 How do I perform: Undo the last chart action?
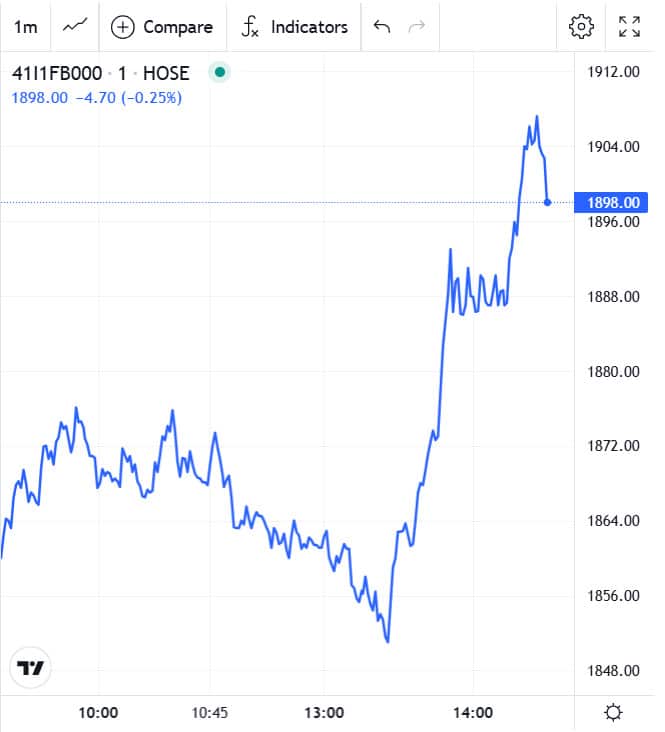click(381, 27)
